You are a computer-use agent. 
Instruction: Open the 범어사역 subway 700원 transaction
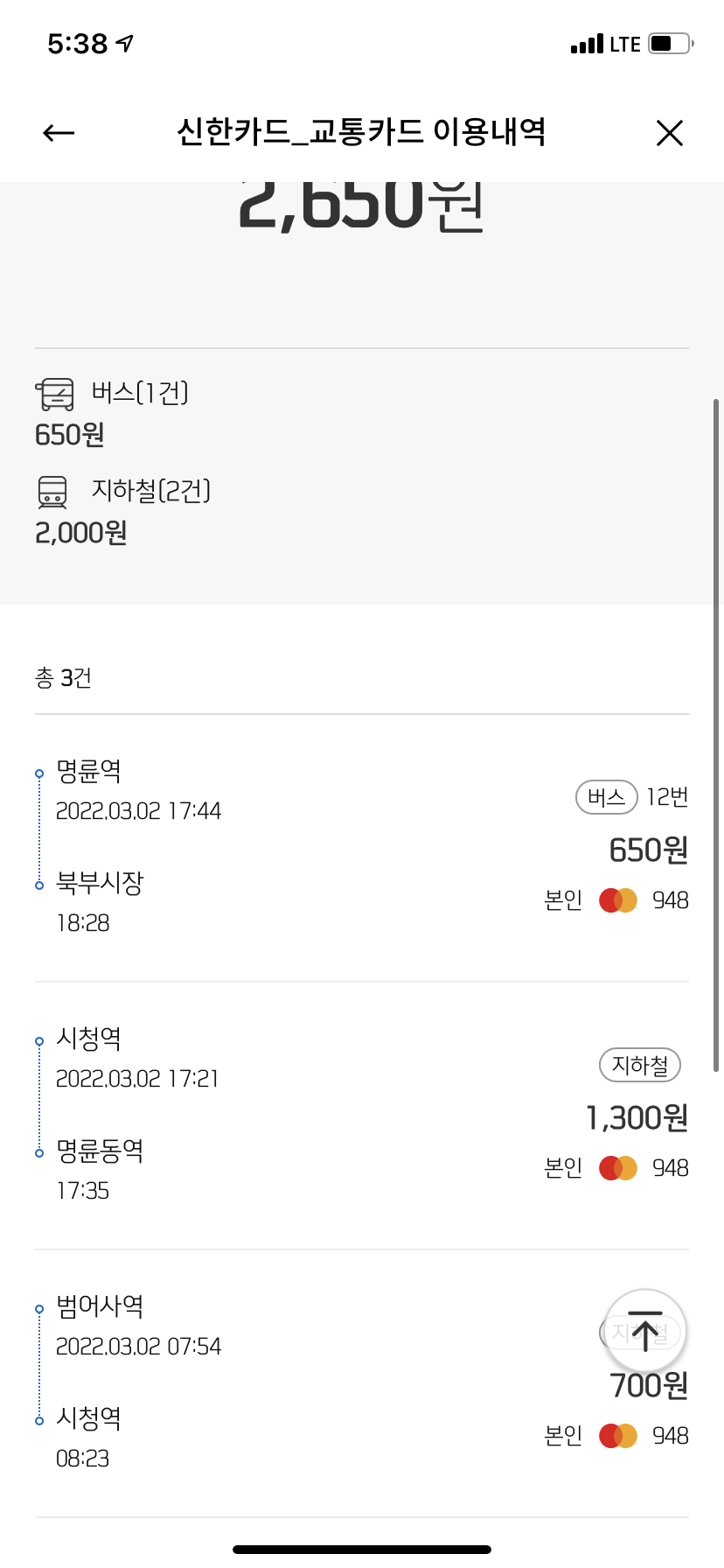pos(362,1383)
